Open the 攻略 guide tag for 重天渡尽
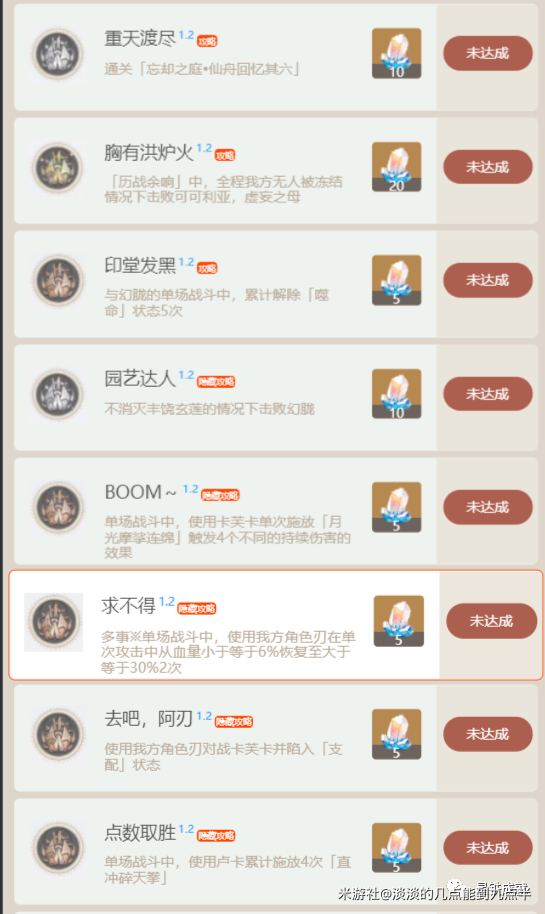This screenshot has height=914, width=545. click(x=207, y=41)
